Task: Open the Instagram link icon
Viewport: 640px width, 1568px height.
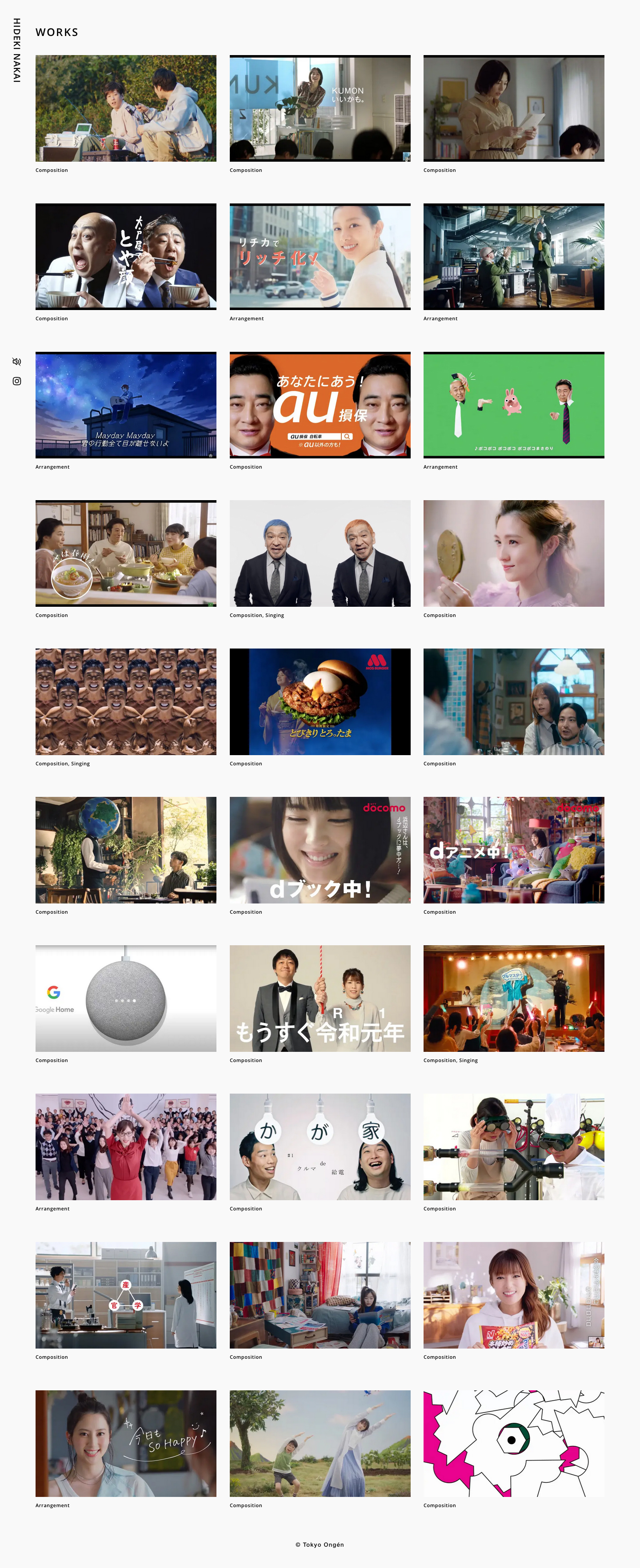Action: coord(16,381)
